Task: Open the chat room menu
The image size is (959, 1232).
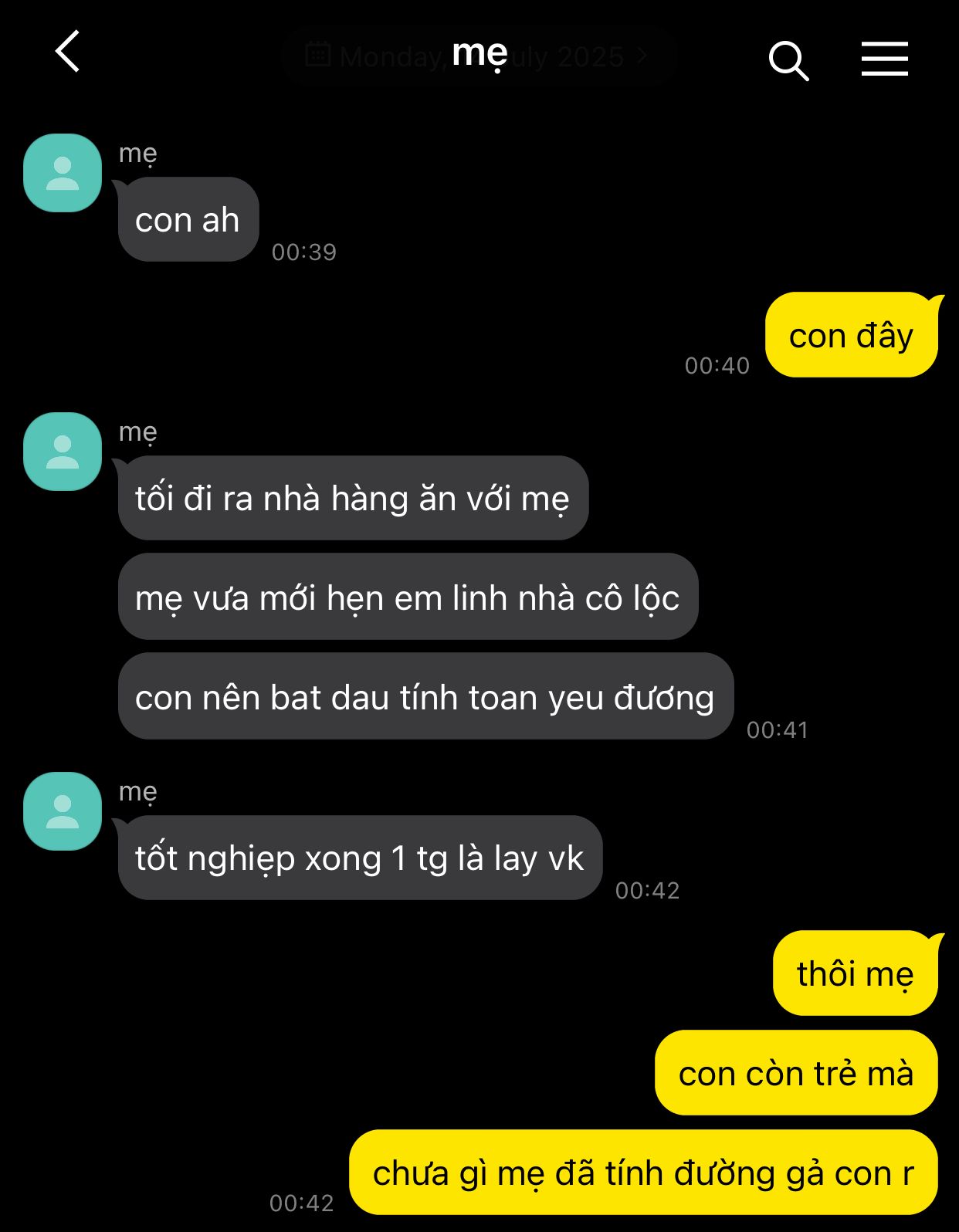Action: (884, 59)
